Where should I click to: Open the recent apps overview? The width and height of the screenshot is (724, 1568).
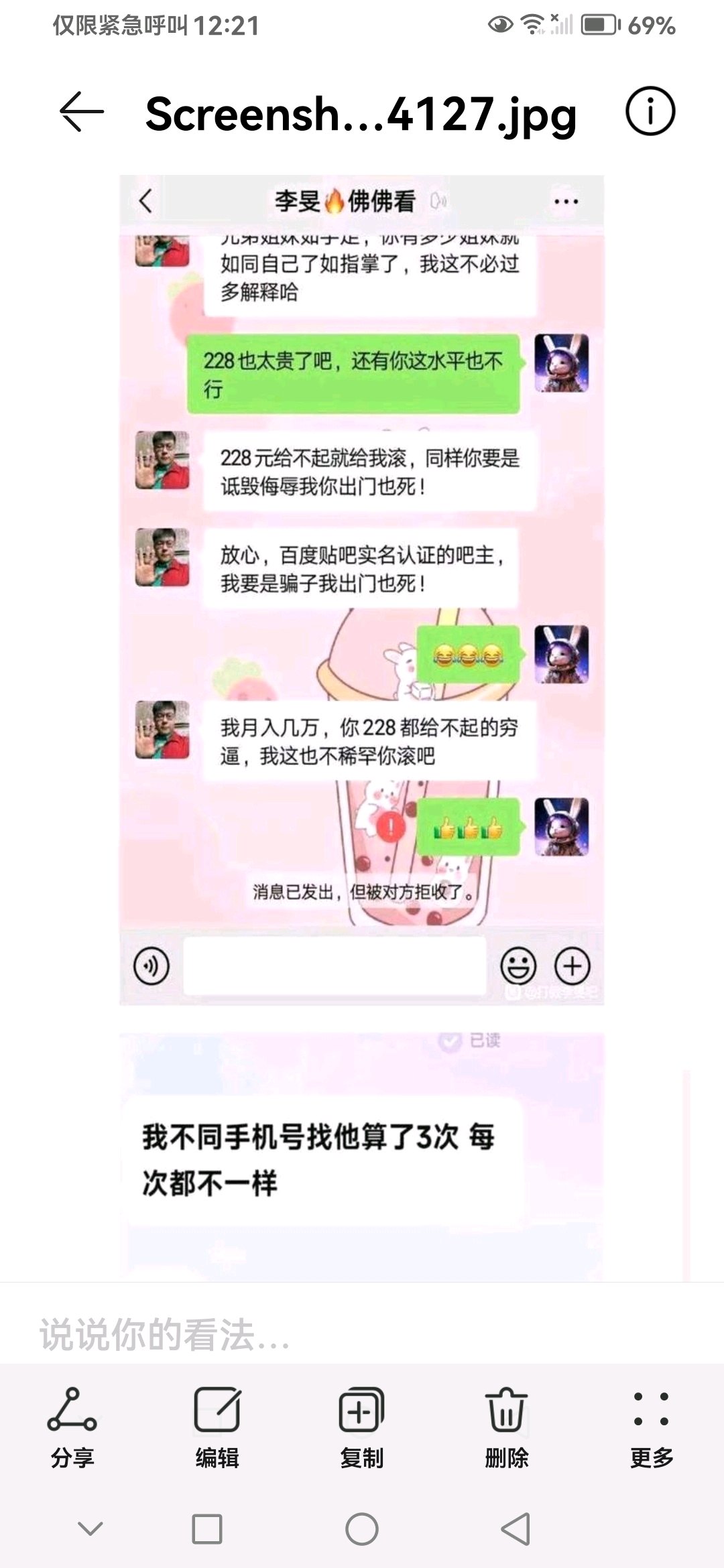[x=207, y=1529]
